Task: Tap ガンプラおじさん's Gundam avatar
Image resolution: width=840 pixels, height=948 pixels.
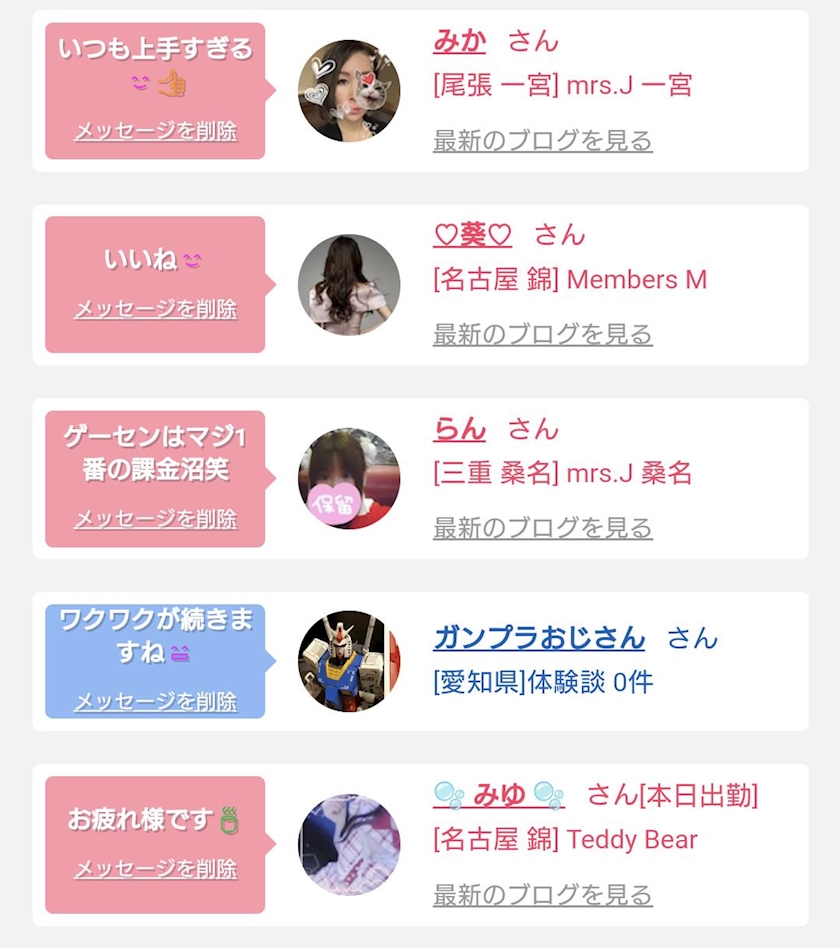Action: pyautogui.click(x=349, y=661)
